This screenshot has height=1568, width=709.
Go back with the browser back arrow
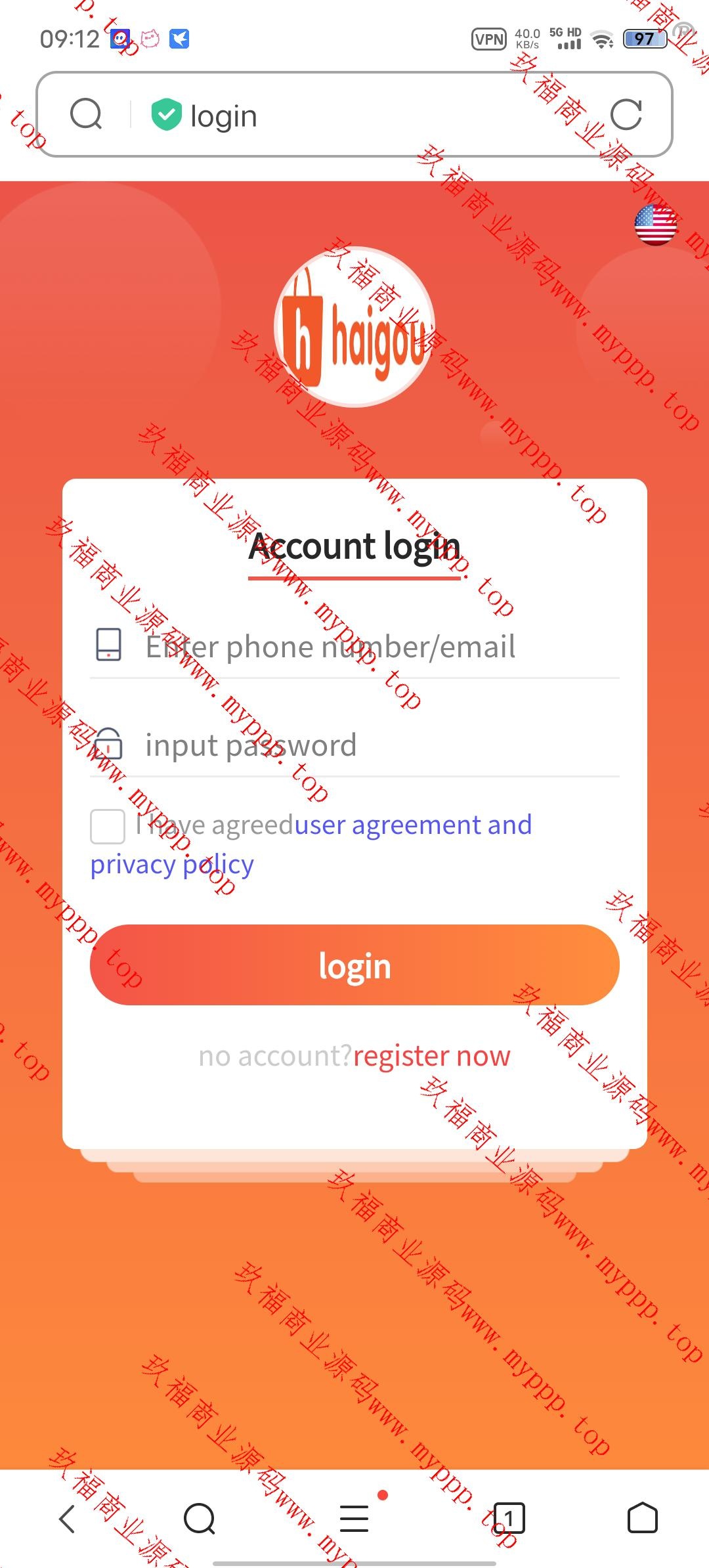pos(68,1518)
